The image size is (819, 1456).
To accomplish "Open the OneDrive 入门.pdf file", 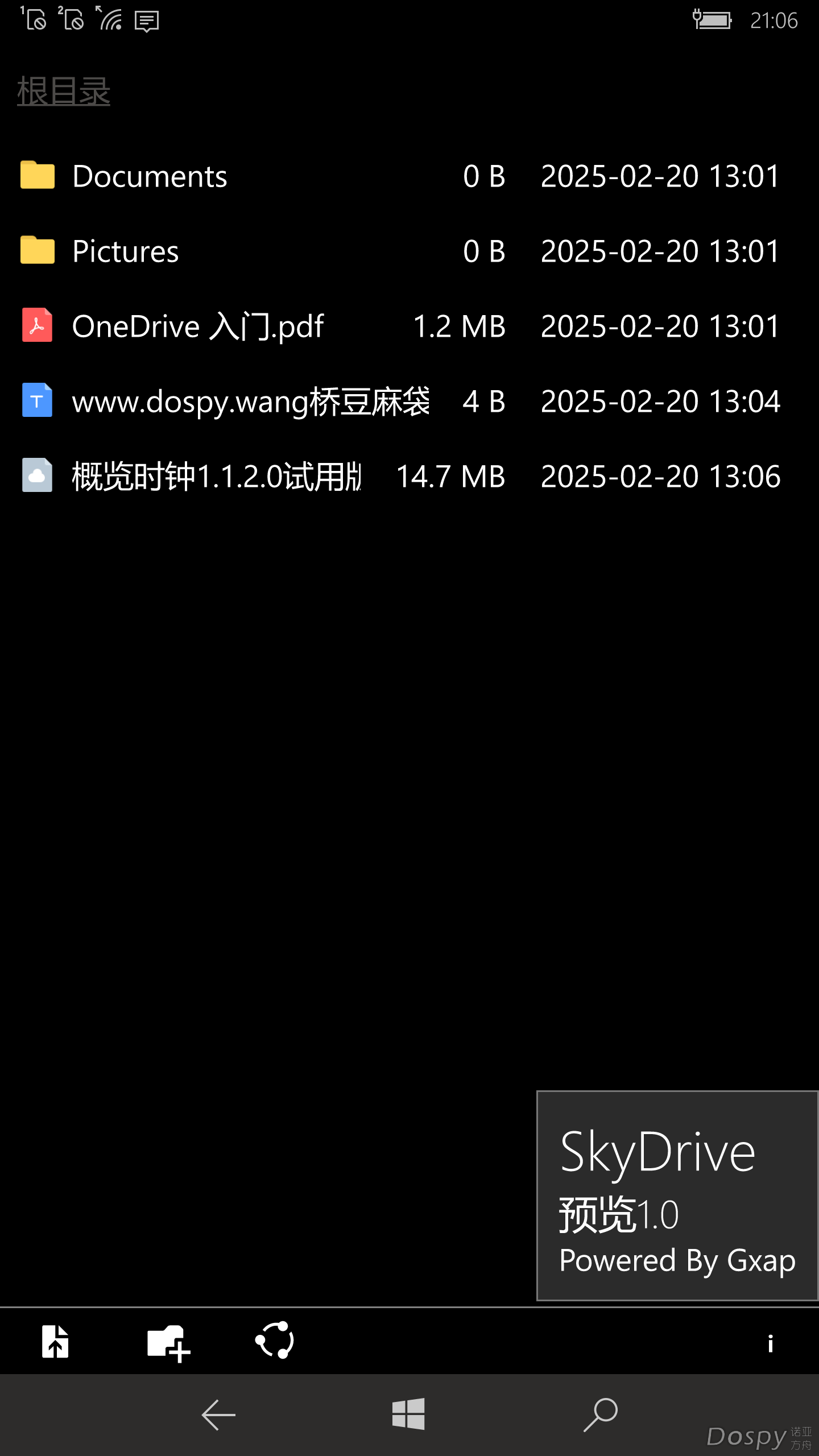I will tap(197, 326).
